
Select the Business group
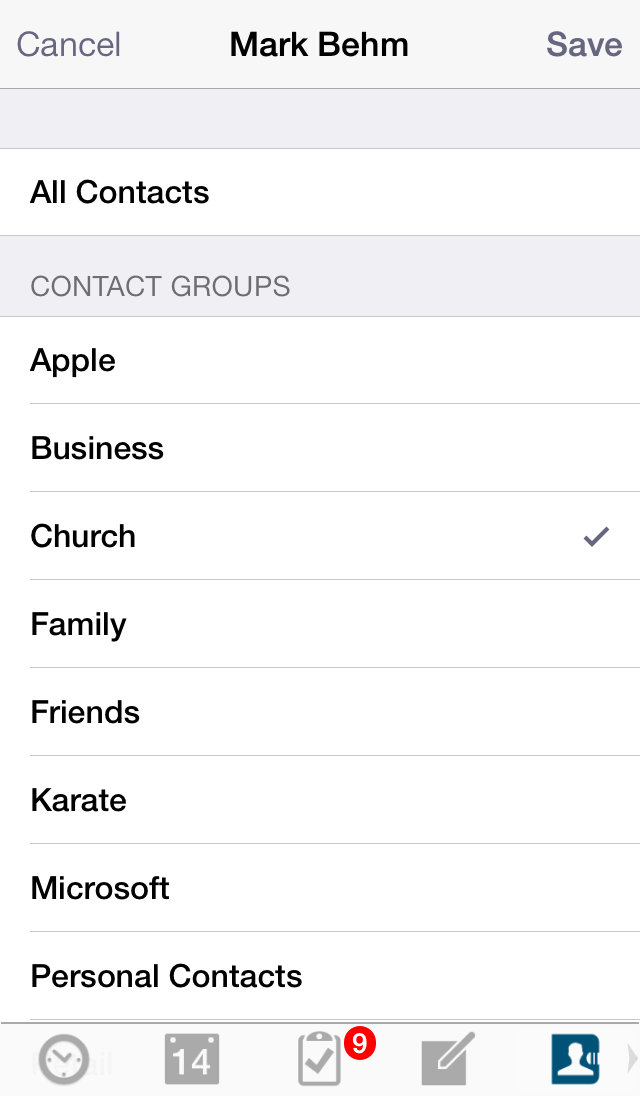320,448
